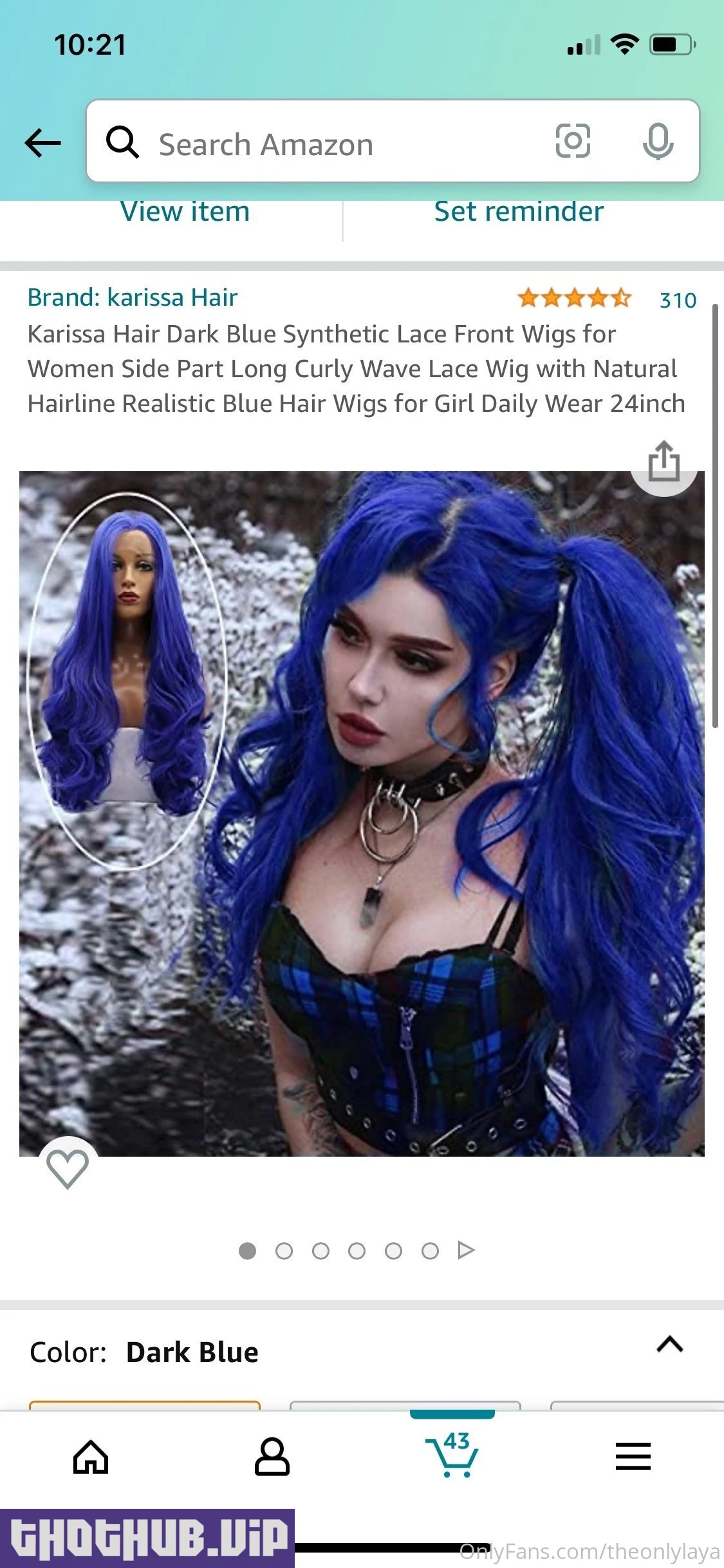Add the wig to wish list

click(x=68, y=1169)
